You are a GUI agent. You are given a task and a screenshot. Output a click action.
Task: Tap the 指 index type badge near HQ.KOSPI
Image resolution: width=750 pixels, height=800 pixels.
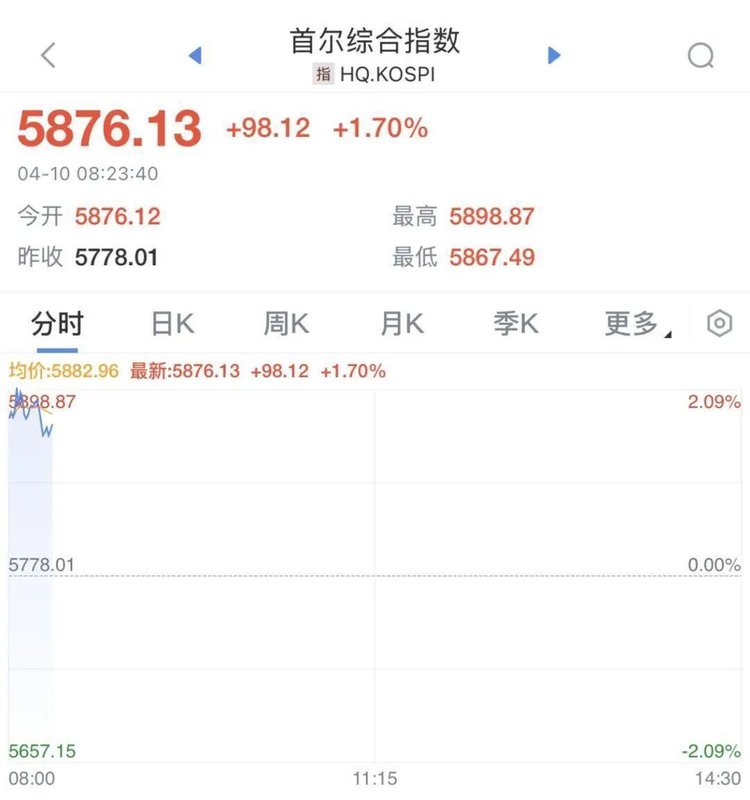coord(325,74)
